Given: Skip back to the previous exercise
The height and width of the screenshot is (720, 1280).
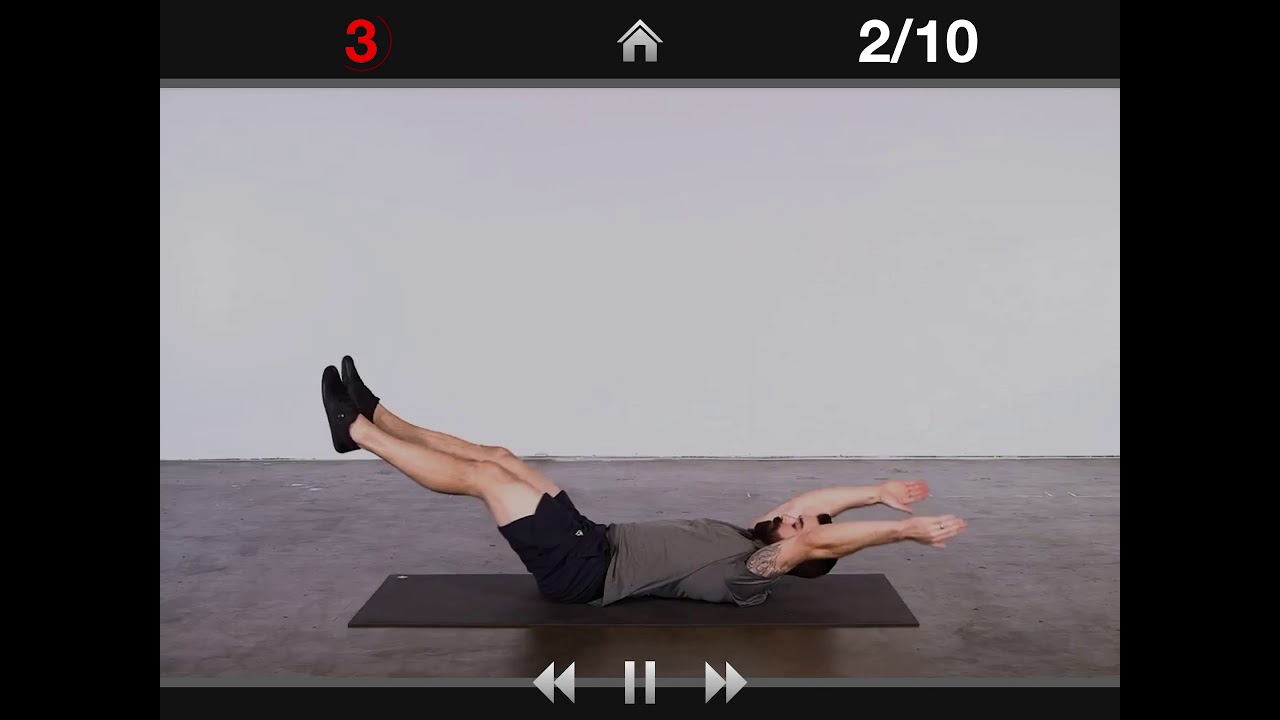Looking at the screenshot, I should tap(555, 682).
